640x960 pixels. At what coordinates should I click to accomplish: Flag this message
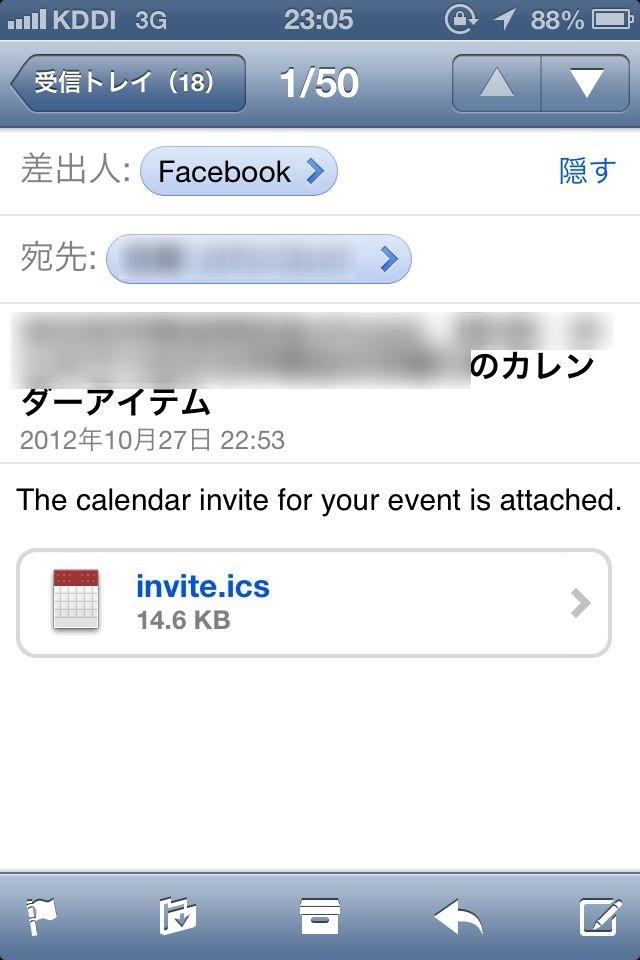(x=41, y=915)
